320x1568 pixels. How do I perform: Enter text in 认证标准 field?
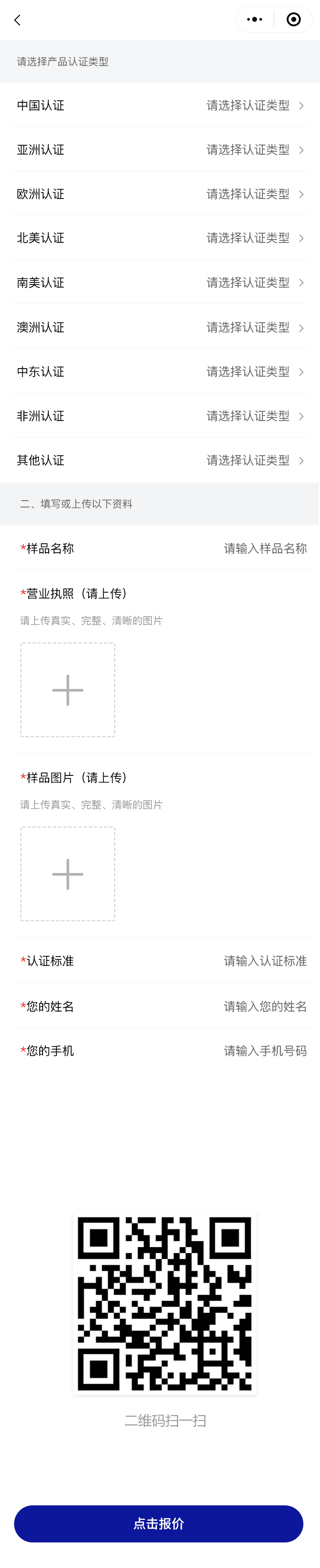(x=265, y=960)
